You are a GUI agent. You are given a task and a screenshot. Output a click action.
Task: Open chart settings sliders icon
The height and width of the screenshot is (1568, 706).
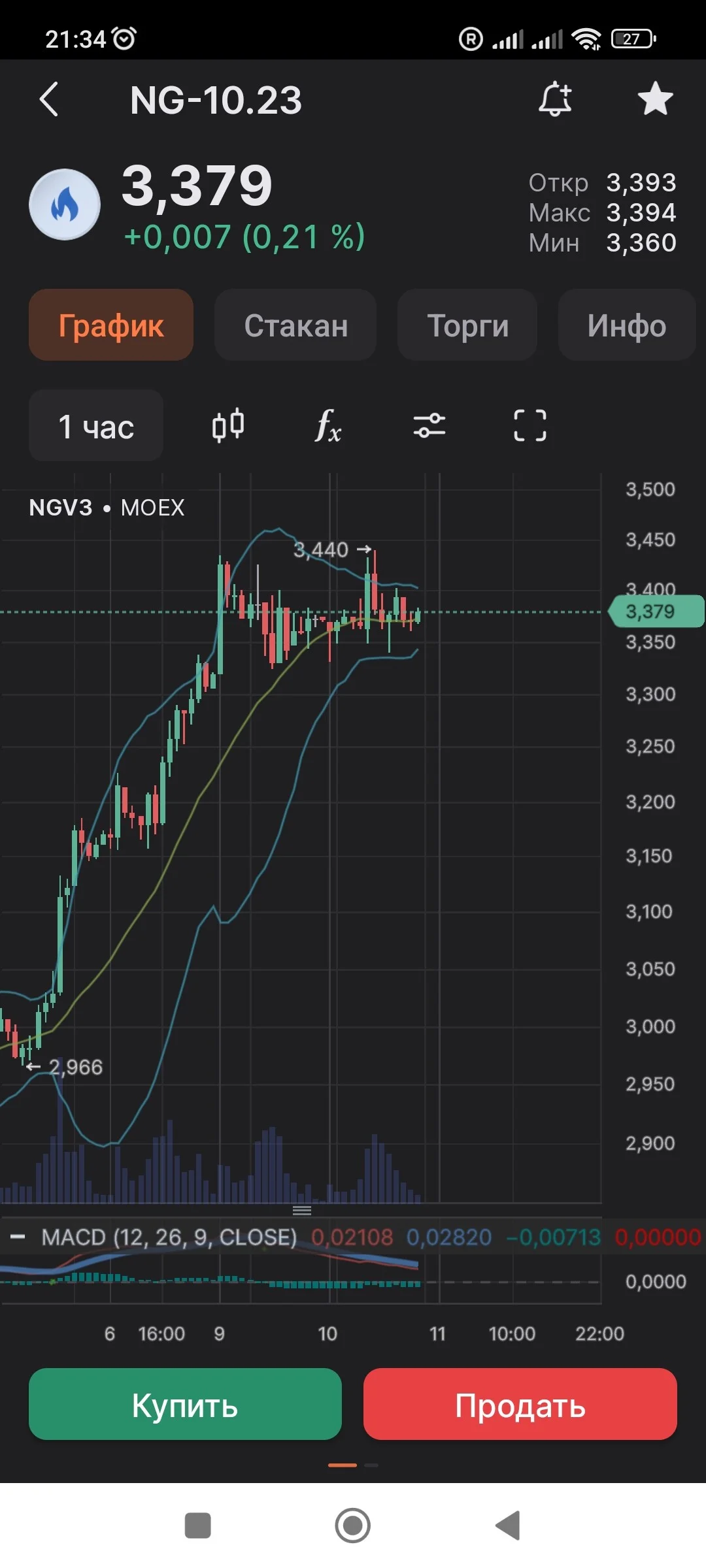click(x=429, y=426)
